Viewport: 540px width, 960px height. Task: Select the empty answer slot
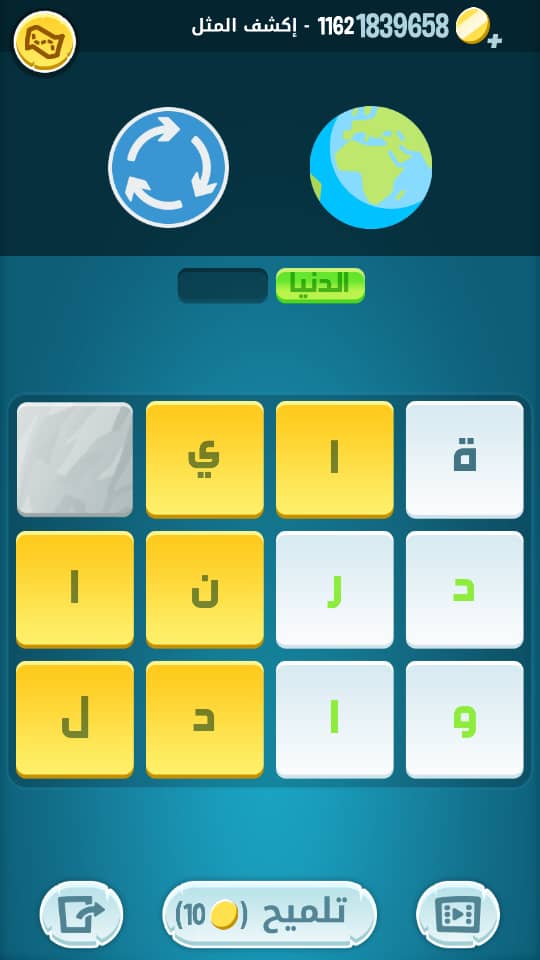[x=223, y=285]
